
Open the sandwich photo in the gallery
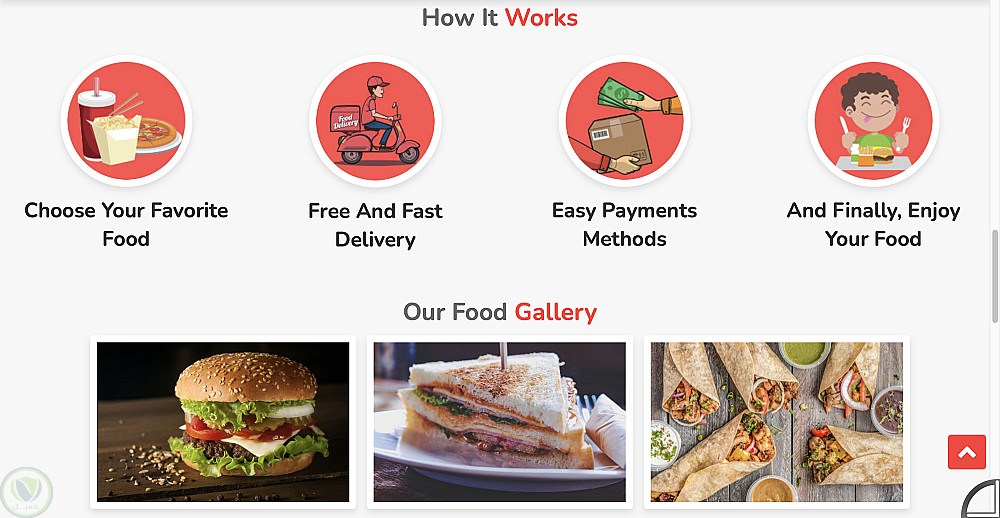[x=500, y=421]
